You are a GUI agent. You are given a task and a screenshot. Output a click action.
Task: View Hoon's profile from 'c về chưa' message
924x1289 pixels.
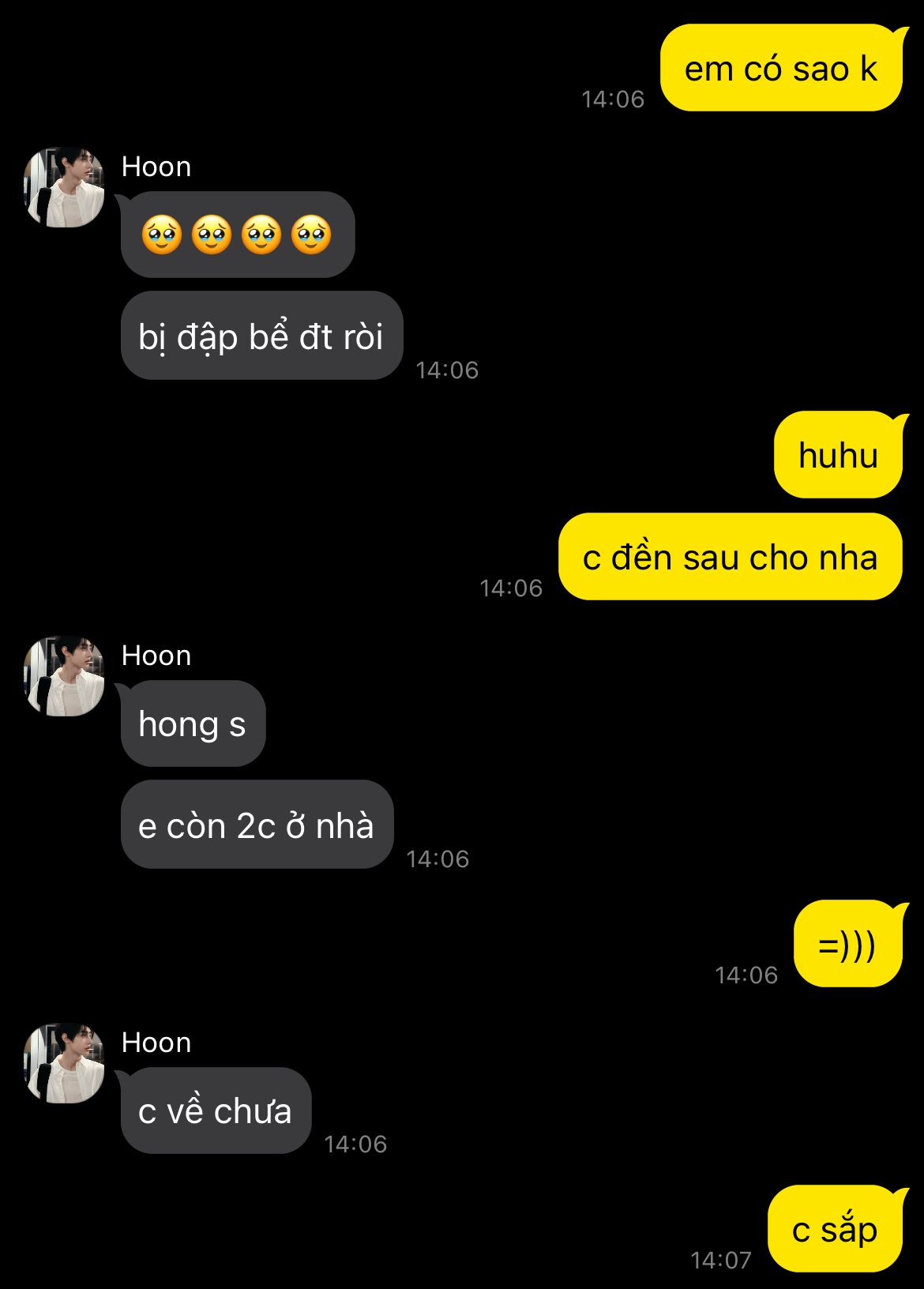64,1063
